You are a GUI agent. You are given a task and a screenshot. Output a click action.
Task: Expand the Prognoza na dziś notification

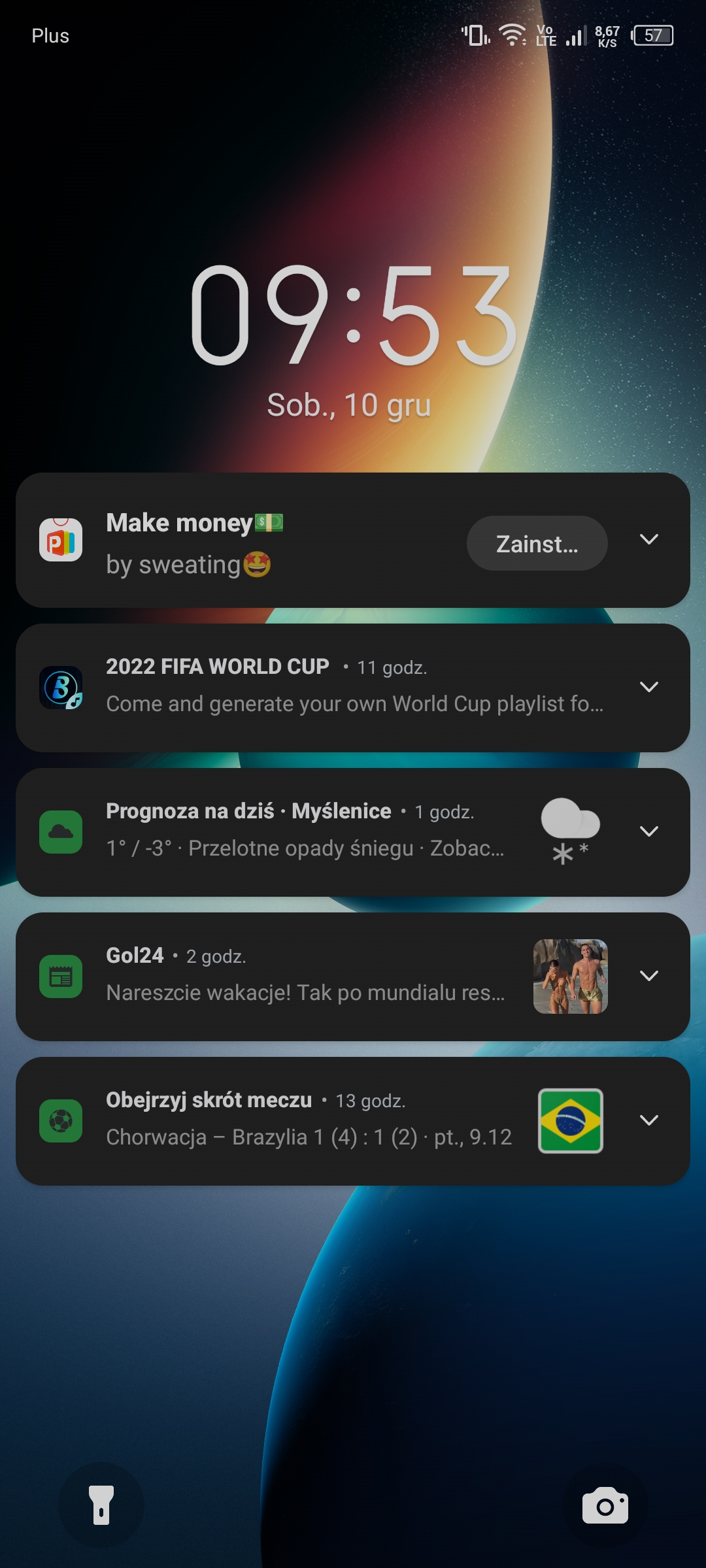(648, 831)
